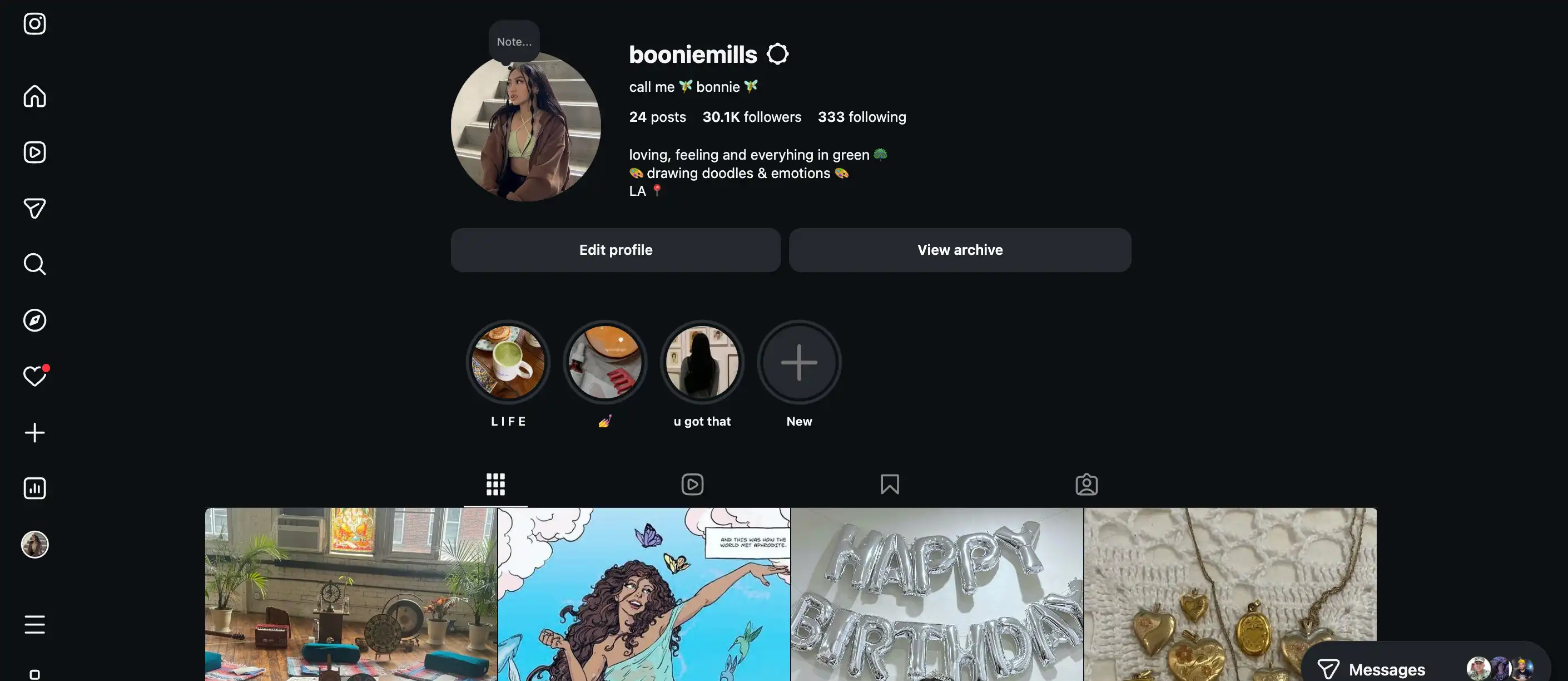Add a note above profile picture
1568x681 pixels.
coord(514,41)
